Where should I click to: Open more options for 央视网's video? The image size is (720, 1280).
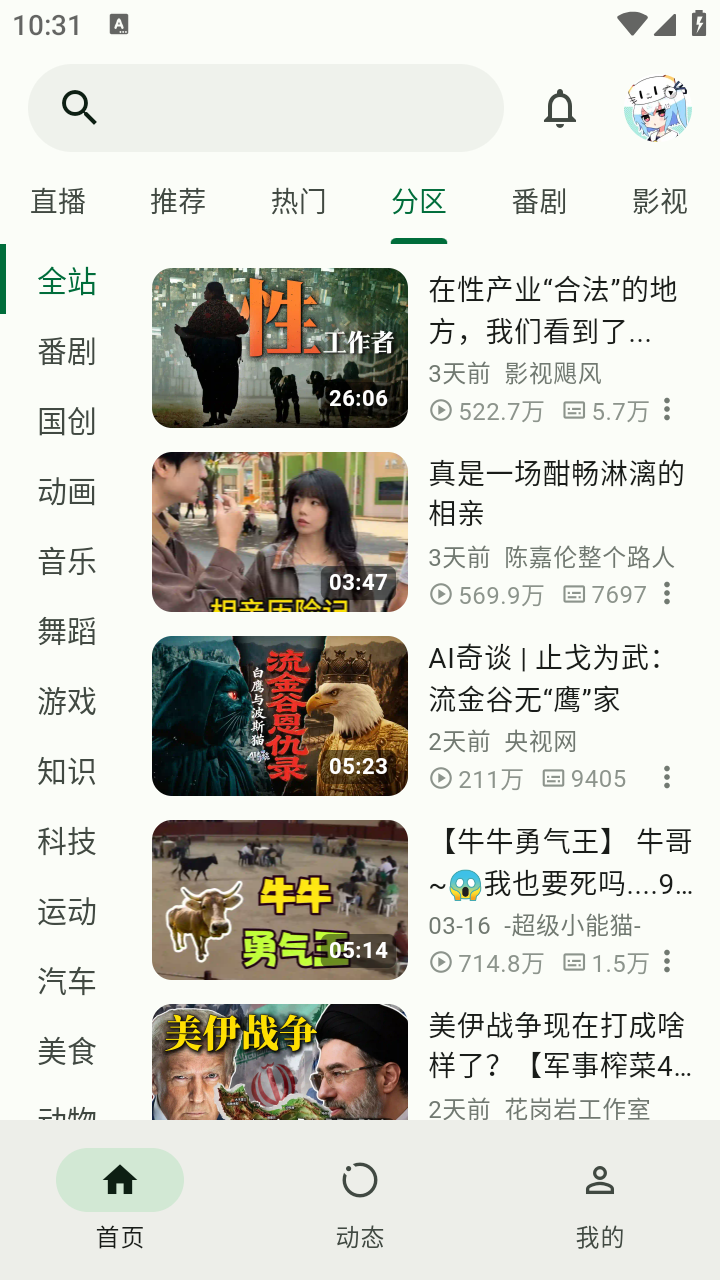(x=667, y=777)
